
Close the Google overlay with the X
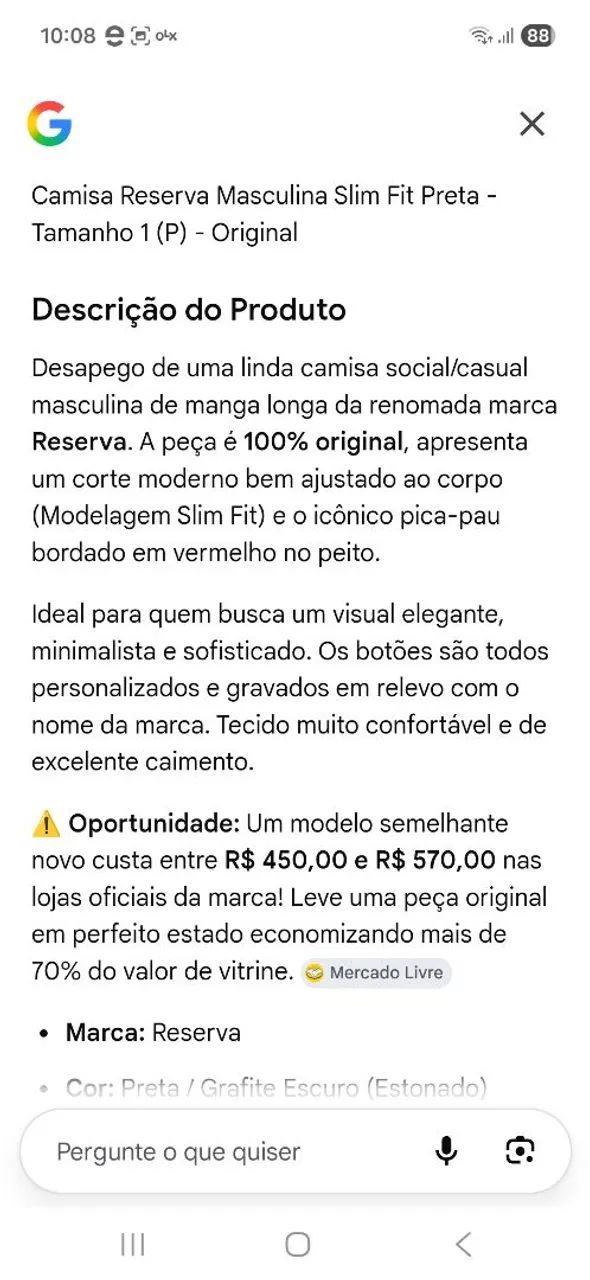[x=532, y=124]
